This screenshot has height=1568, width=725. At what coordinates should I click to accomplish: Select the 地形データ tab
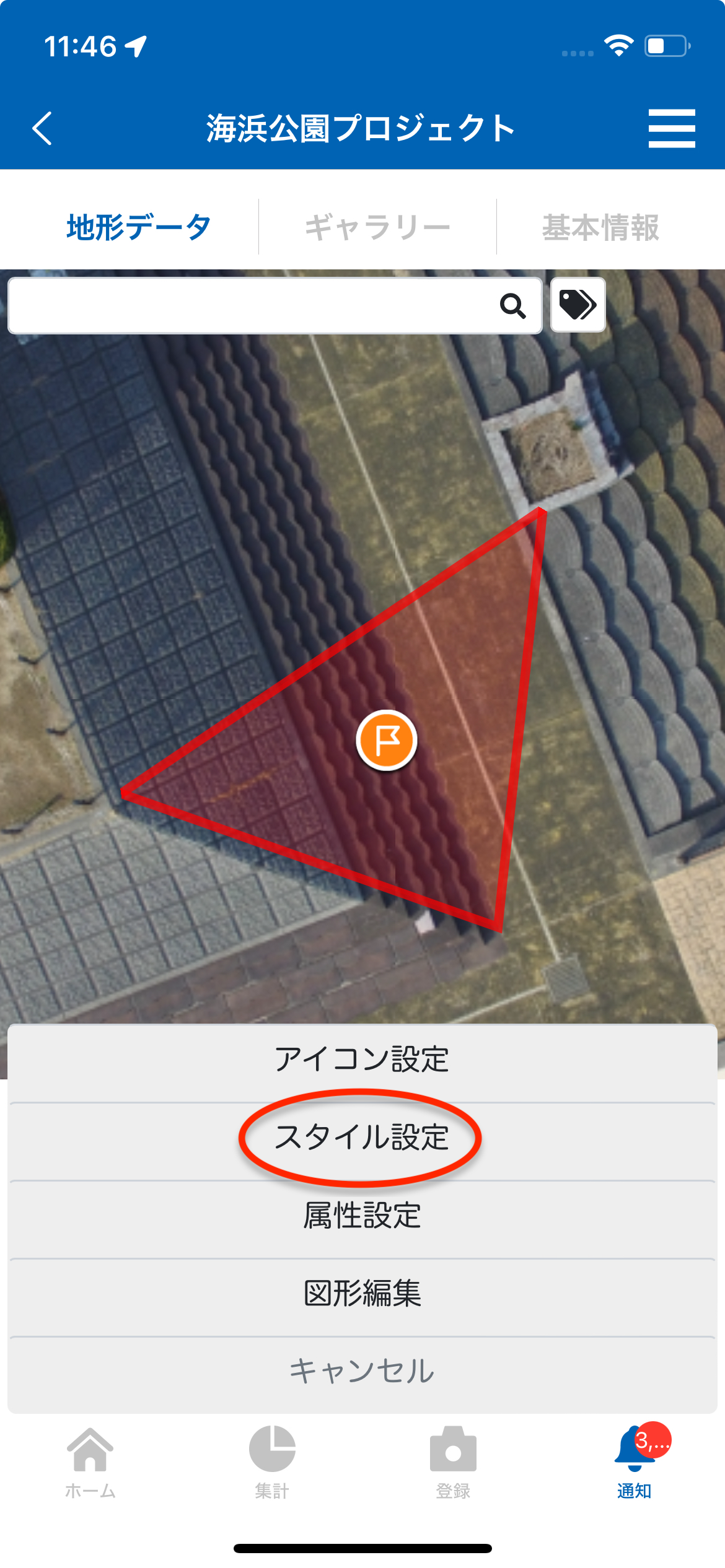click(x=139, y=227)
